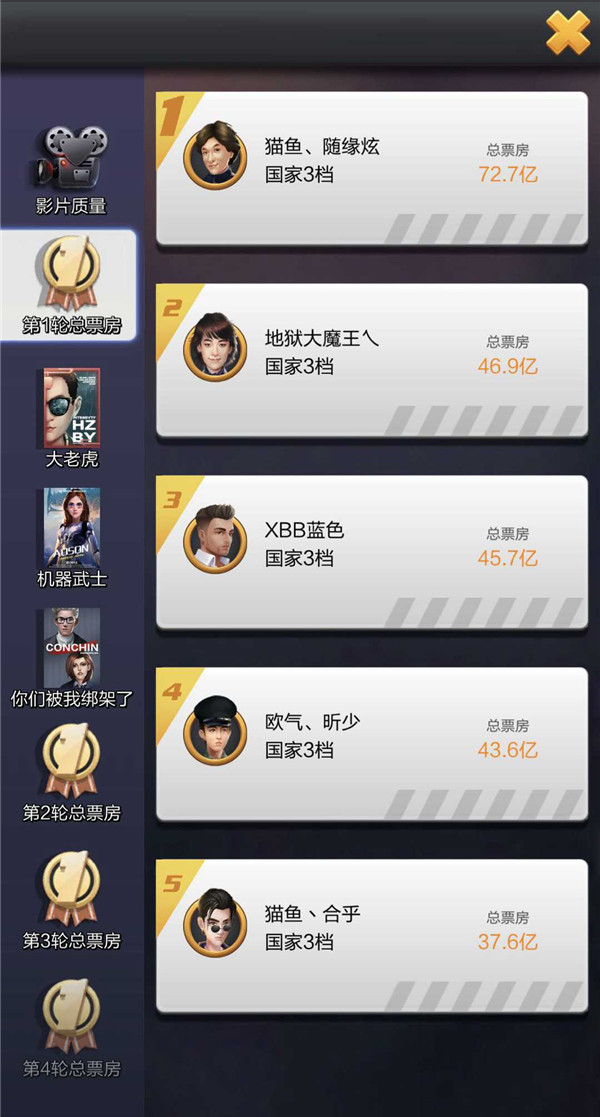Close the ranking panel with the X

coord(567,34)
